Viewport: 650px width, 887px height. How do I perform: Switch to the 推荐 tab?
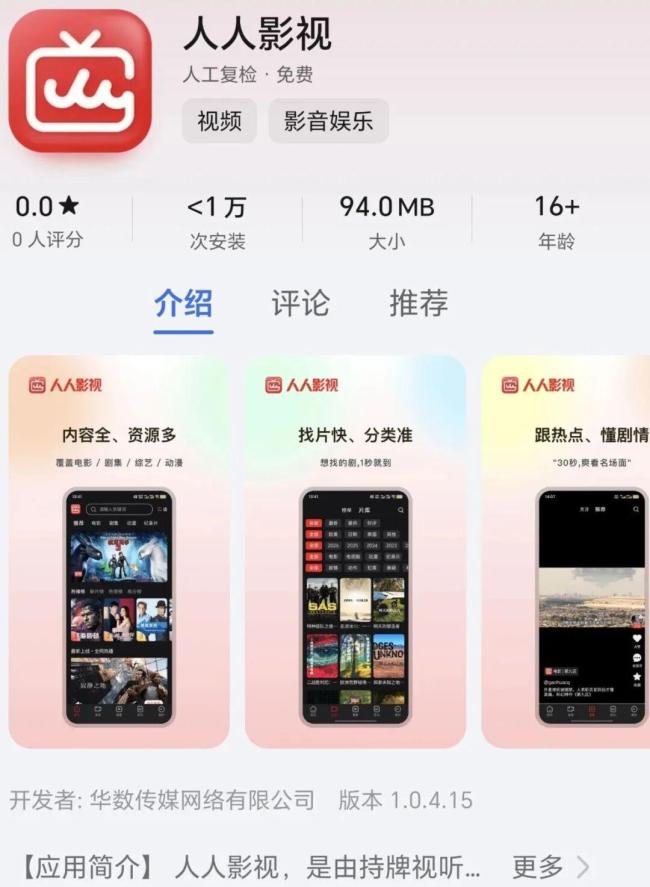coord(419,303)
